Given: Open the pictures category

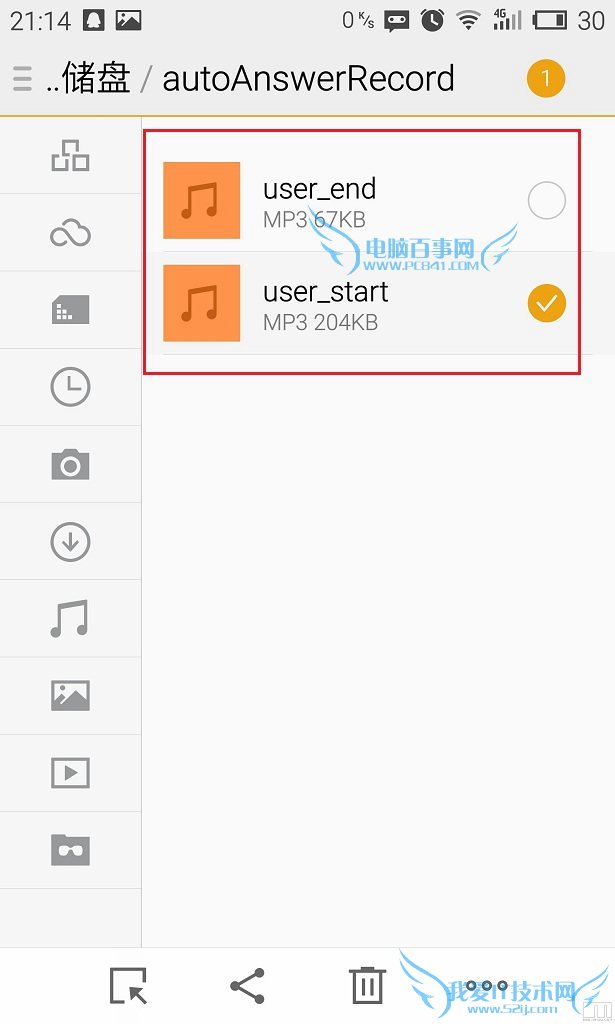Looking at the screenshot, I should coord(70,695).
